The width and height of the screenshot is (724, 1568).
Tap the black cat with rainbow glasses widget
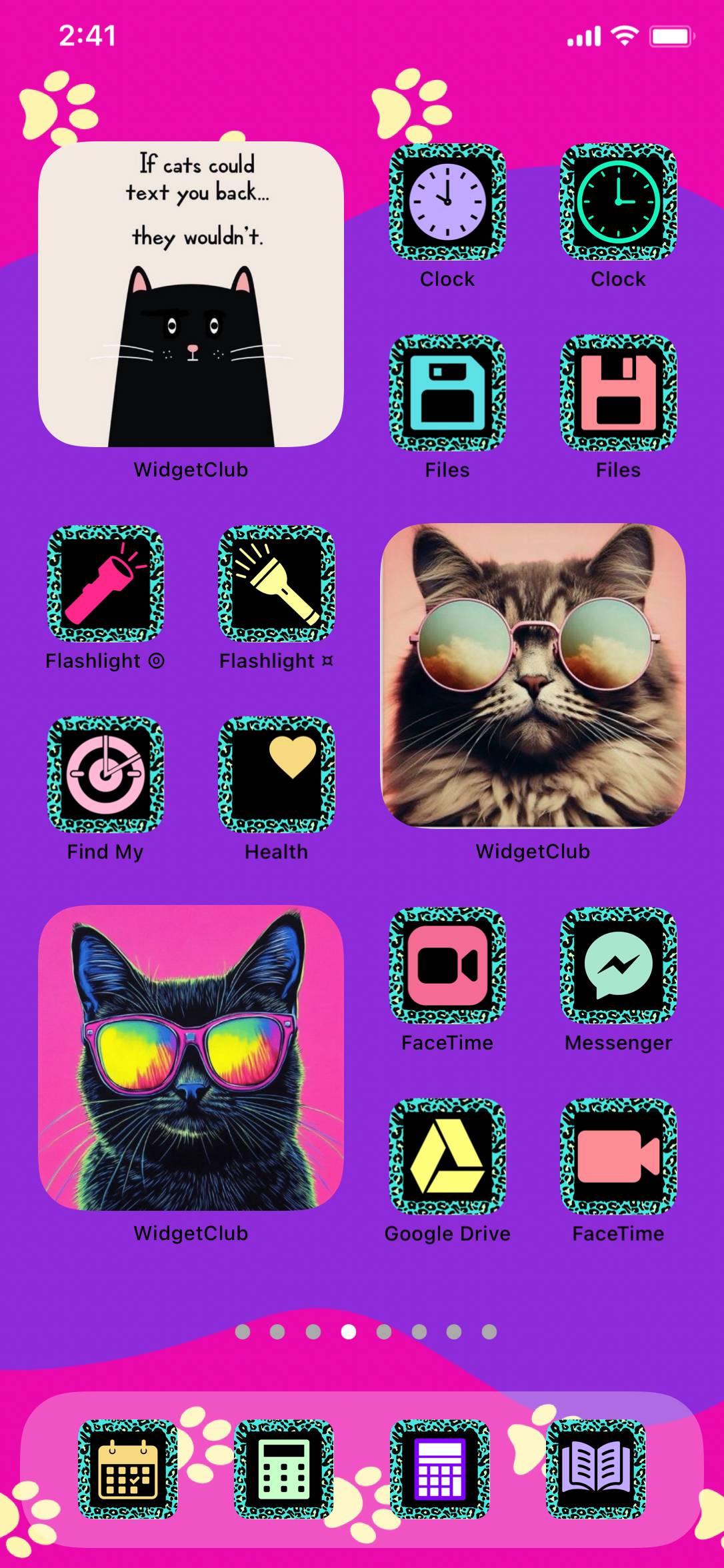tap(191, 1058)
